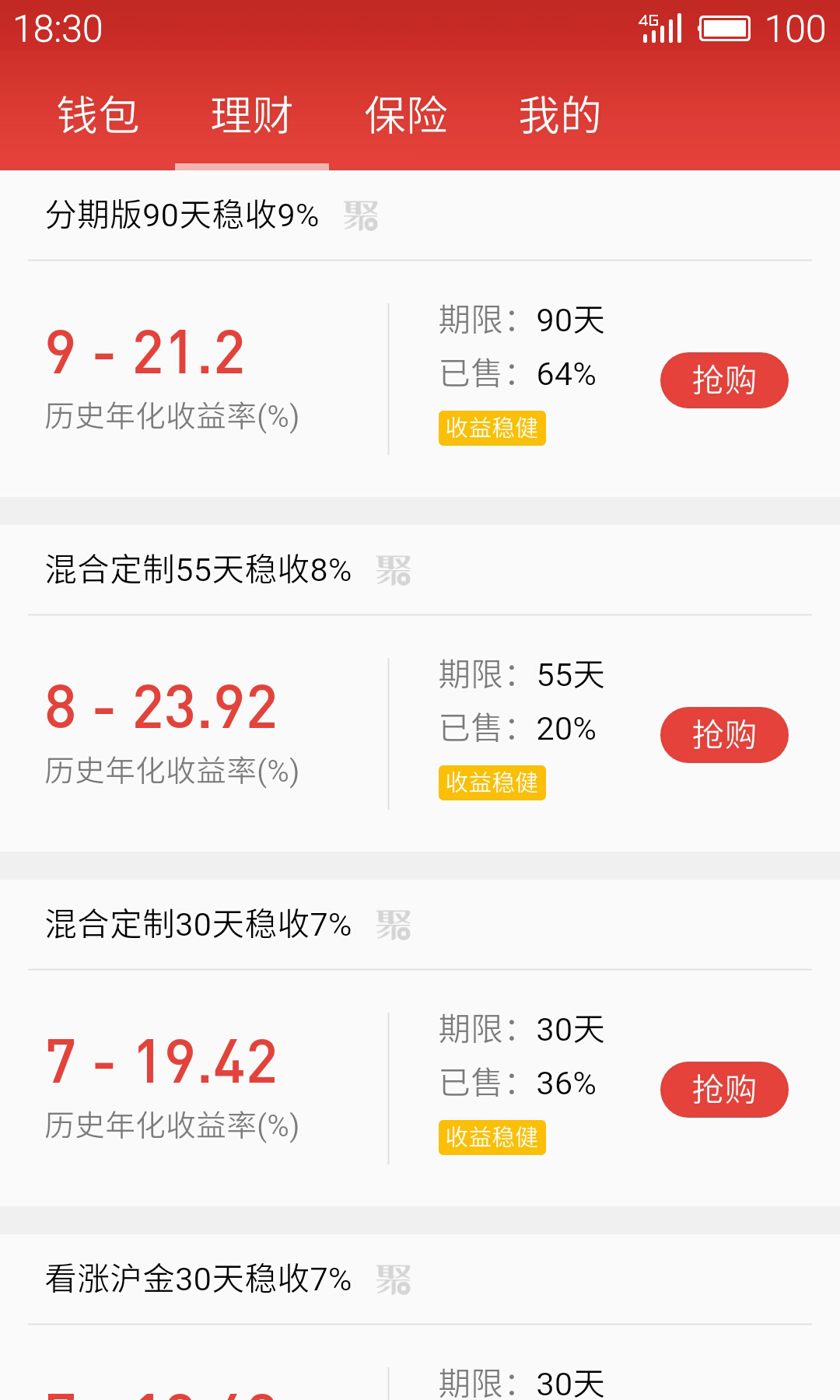840x1400 pixels.
Task: Select the 理财 tab
Action: pyautogui.click(x=251, y=115)
